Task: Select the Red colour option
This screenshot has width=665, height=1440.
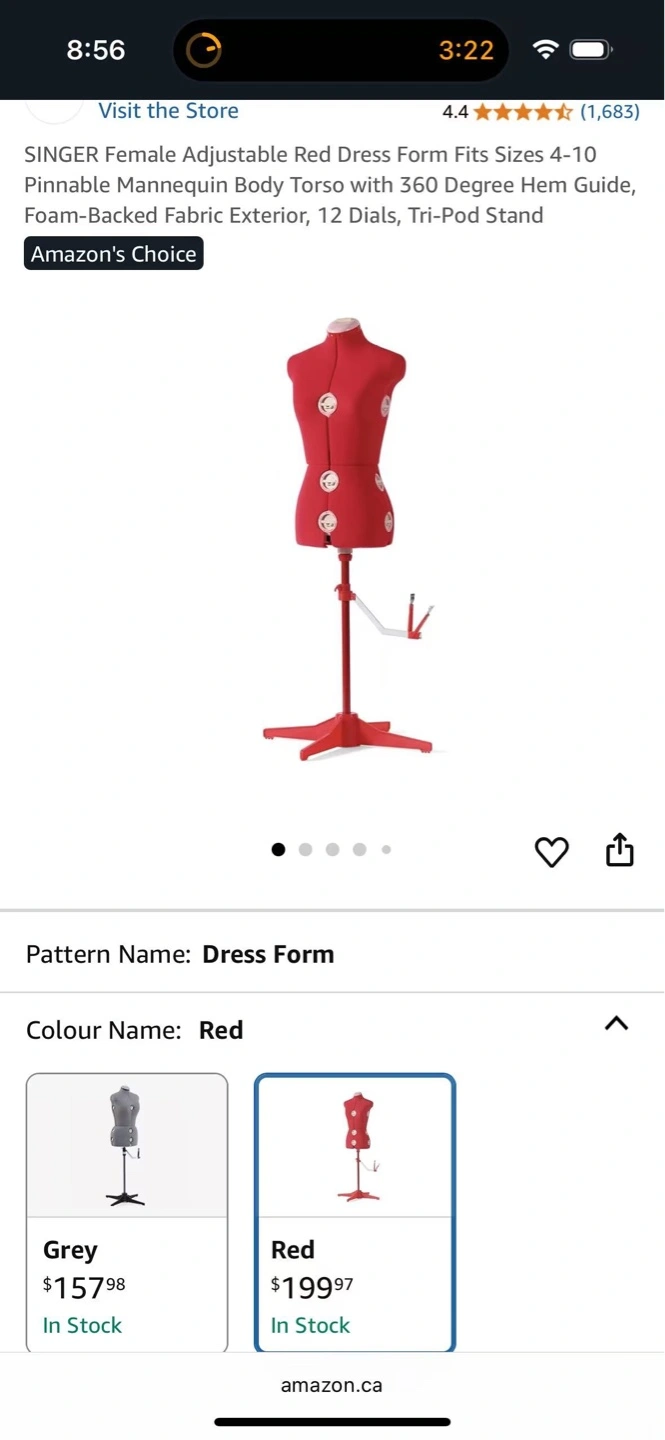Action: pos(355,1213)
